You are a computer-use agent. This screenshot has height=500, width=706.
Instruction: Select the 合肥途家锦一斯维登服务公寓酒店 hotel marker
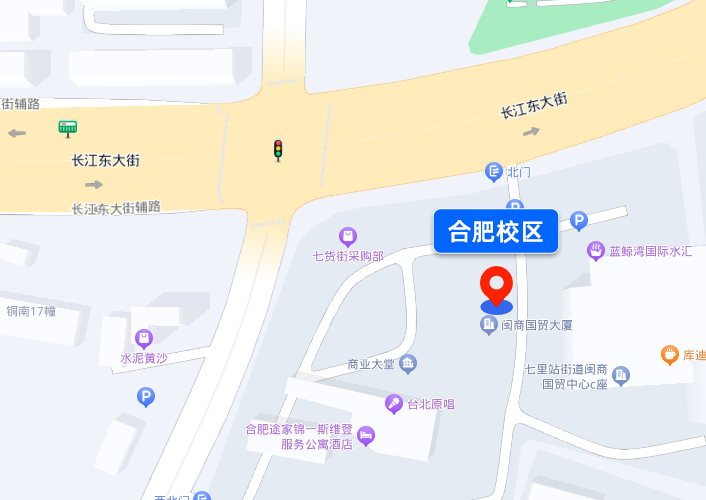367,436
